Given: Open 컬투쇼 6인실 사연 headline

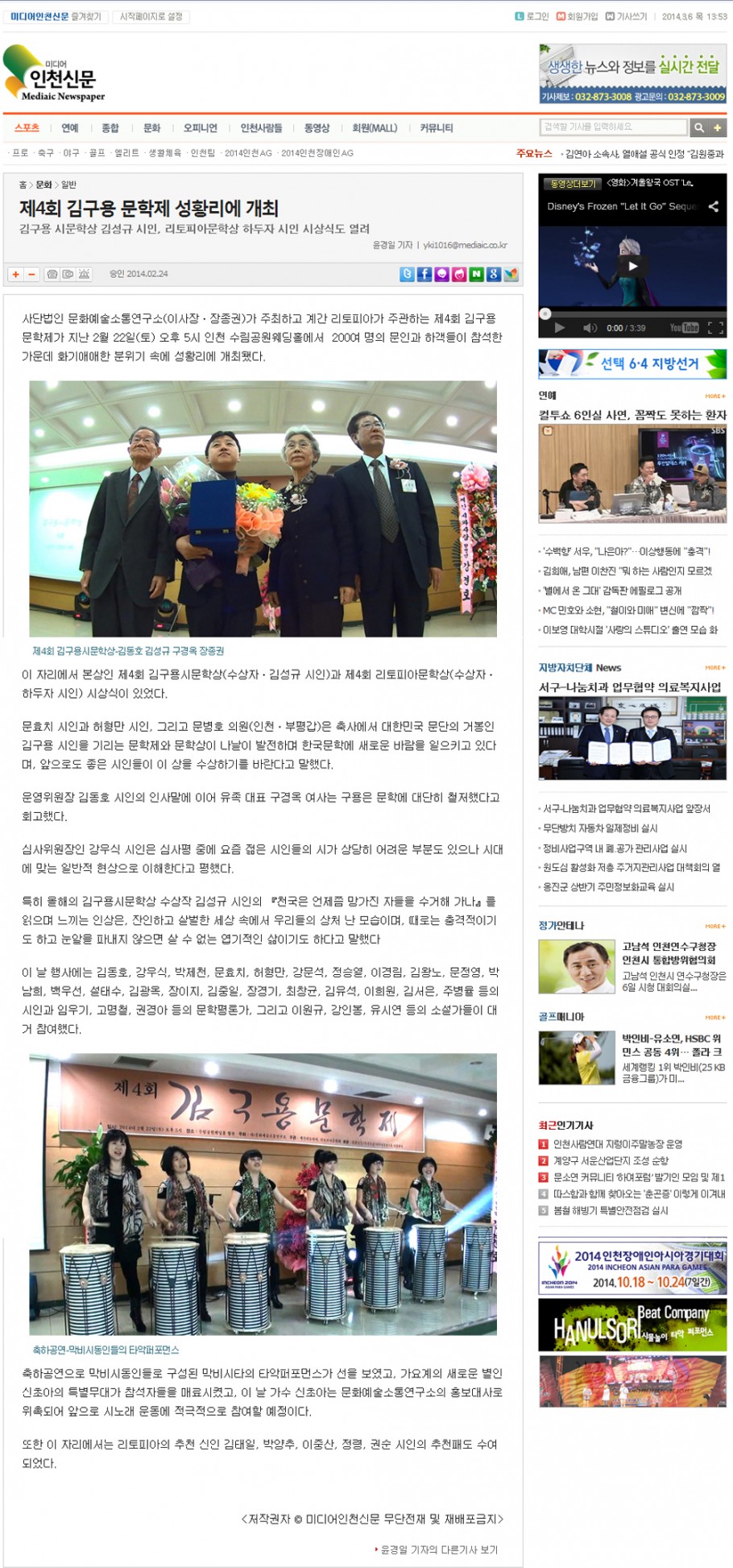Looking at the screenshot, I should 632,415.
